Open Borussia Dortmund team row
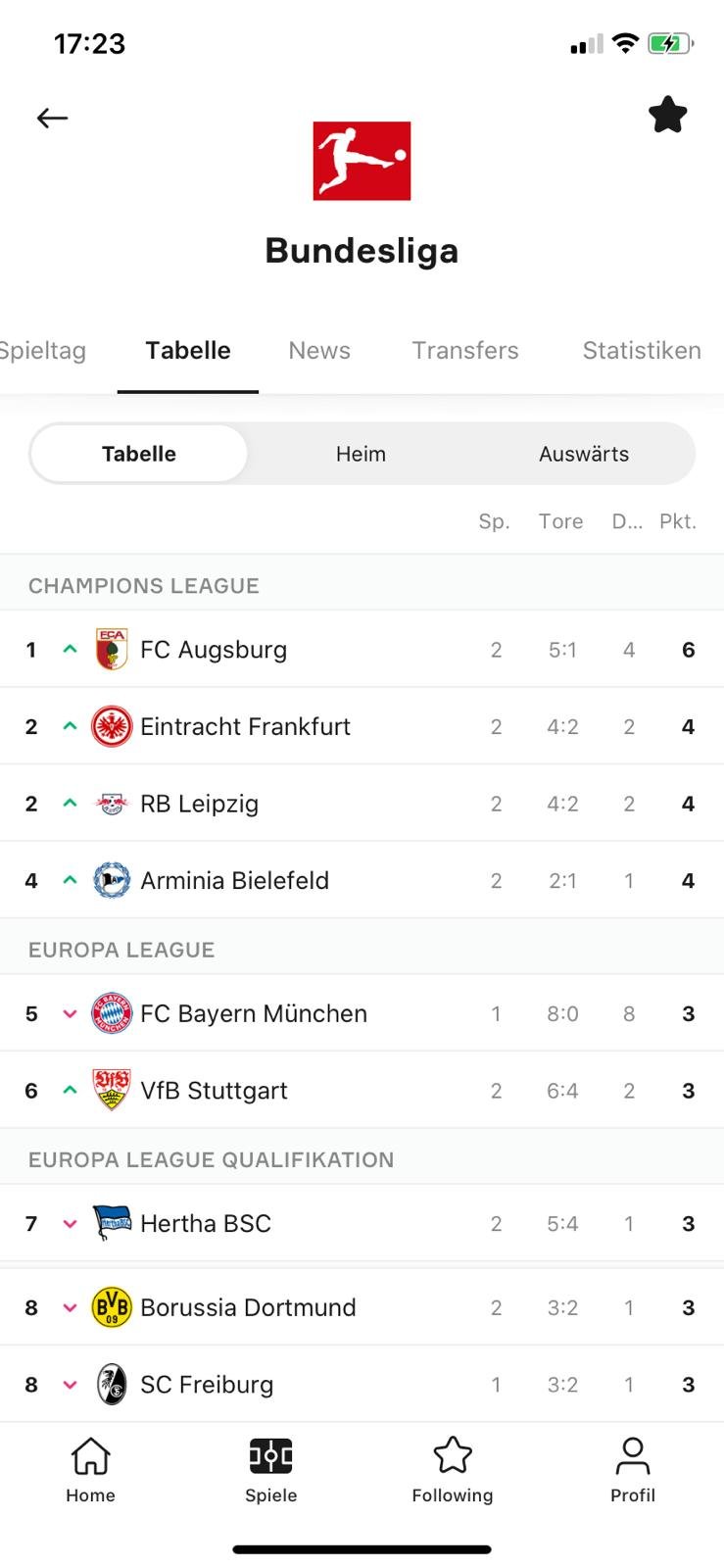Image resolution: width=724 pixels, height=1568 pixels. pyautogui.click(x=362, y=1307)
